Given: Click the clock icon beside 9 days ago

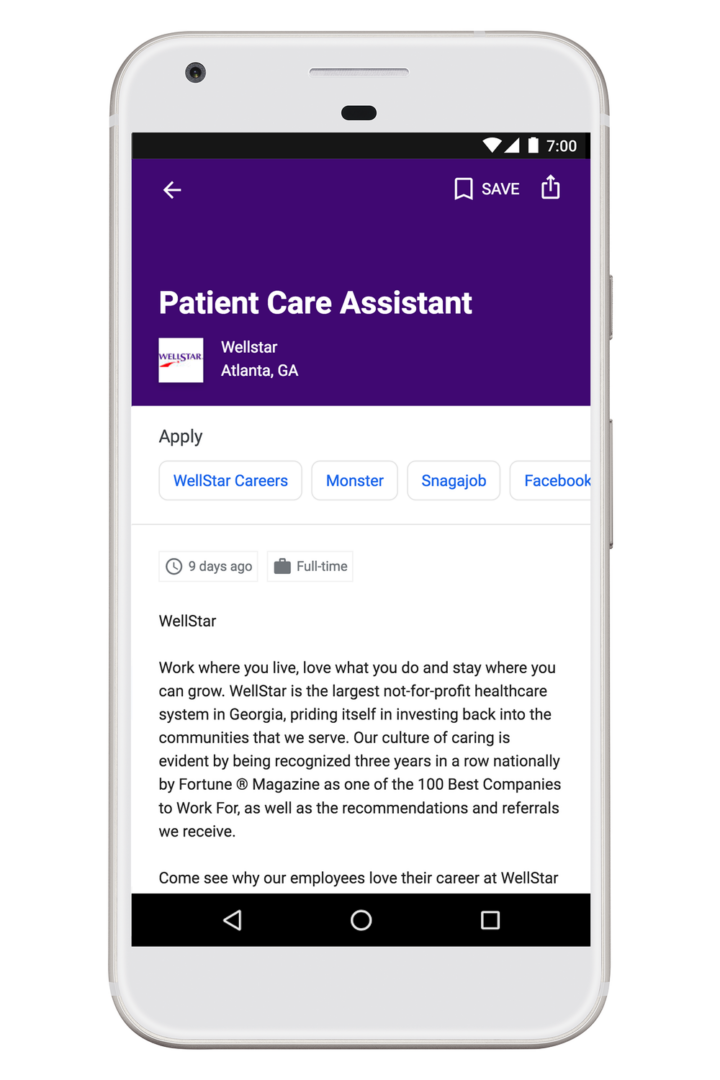Looking at the screenshot, I should pos(173,566).
